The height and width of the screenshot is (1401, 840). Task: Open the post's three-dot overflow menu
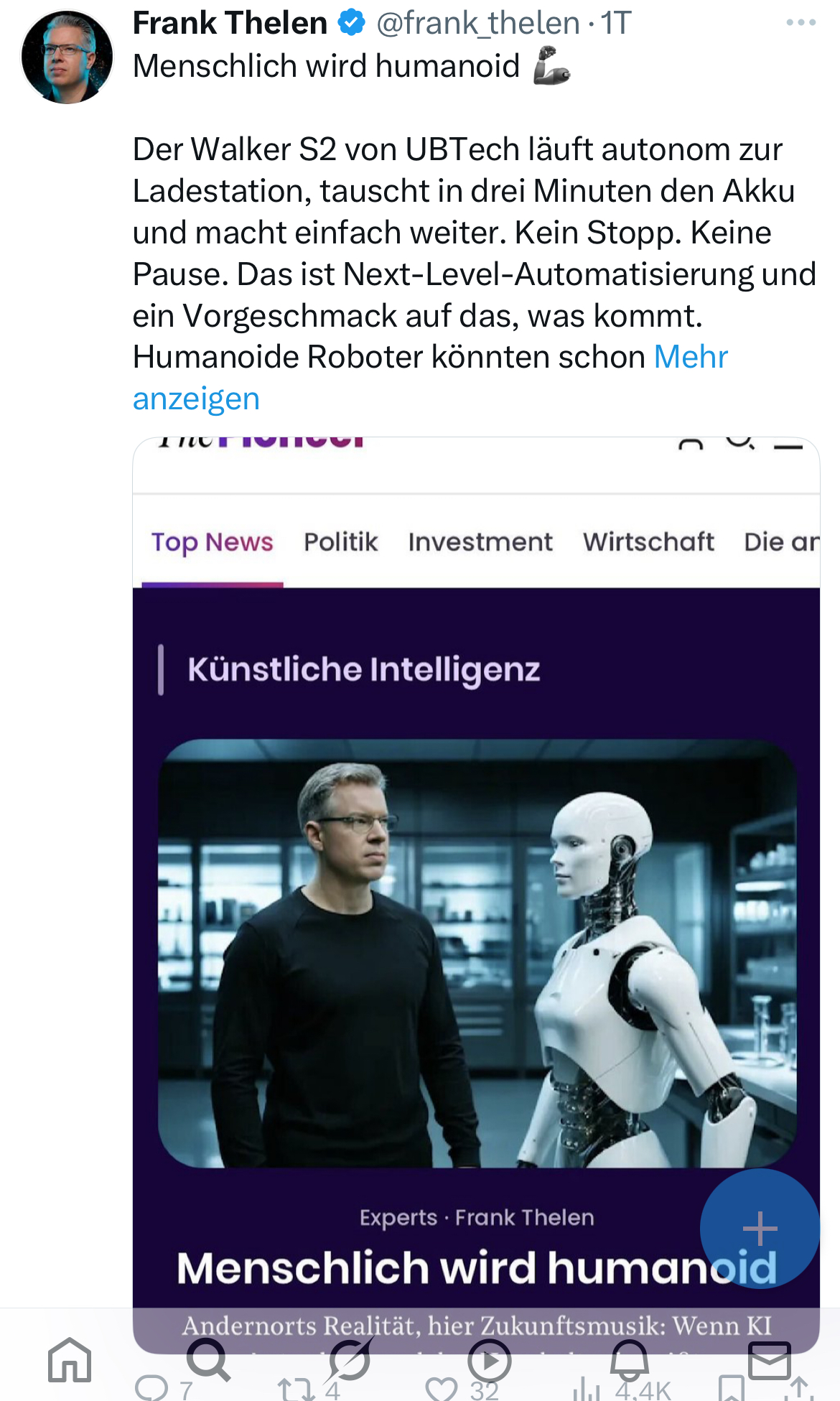801,23
